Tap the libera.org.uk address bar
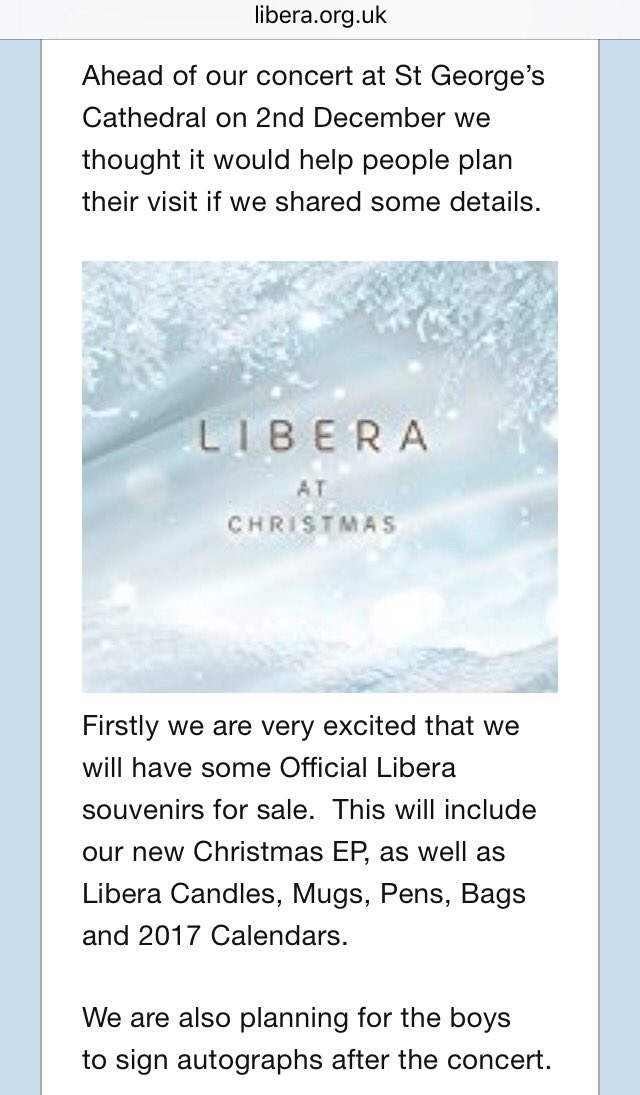This screenshot has width=640, height=1095. pos(320,16)
